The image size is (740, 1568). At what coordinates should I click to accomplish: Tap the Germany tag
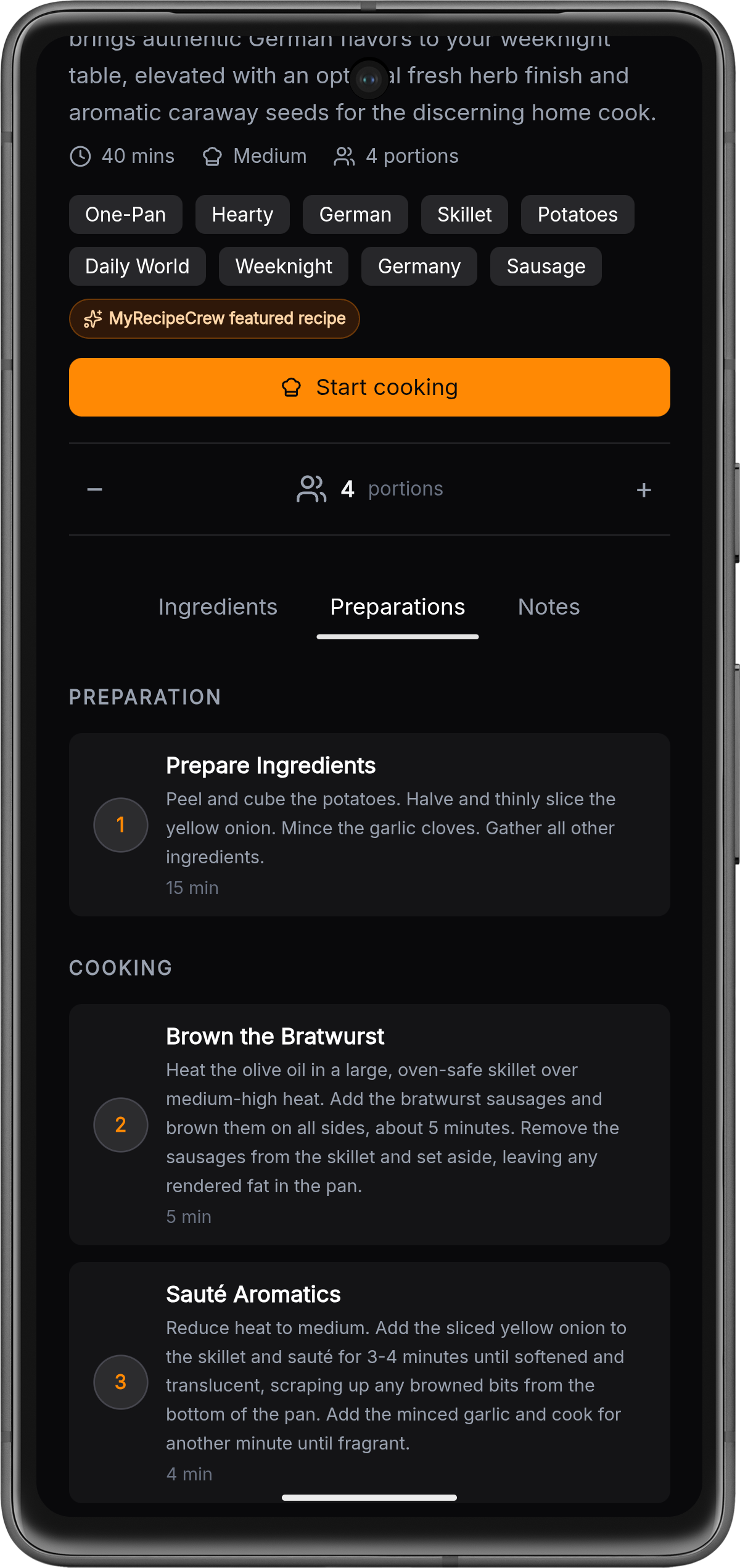point(419,267)
